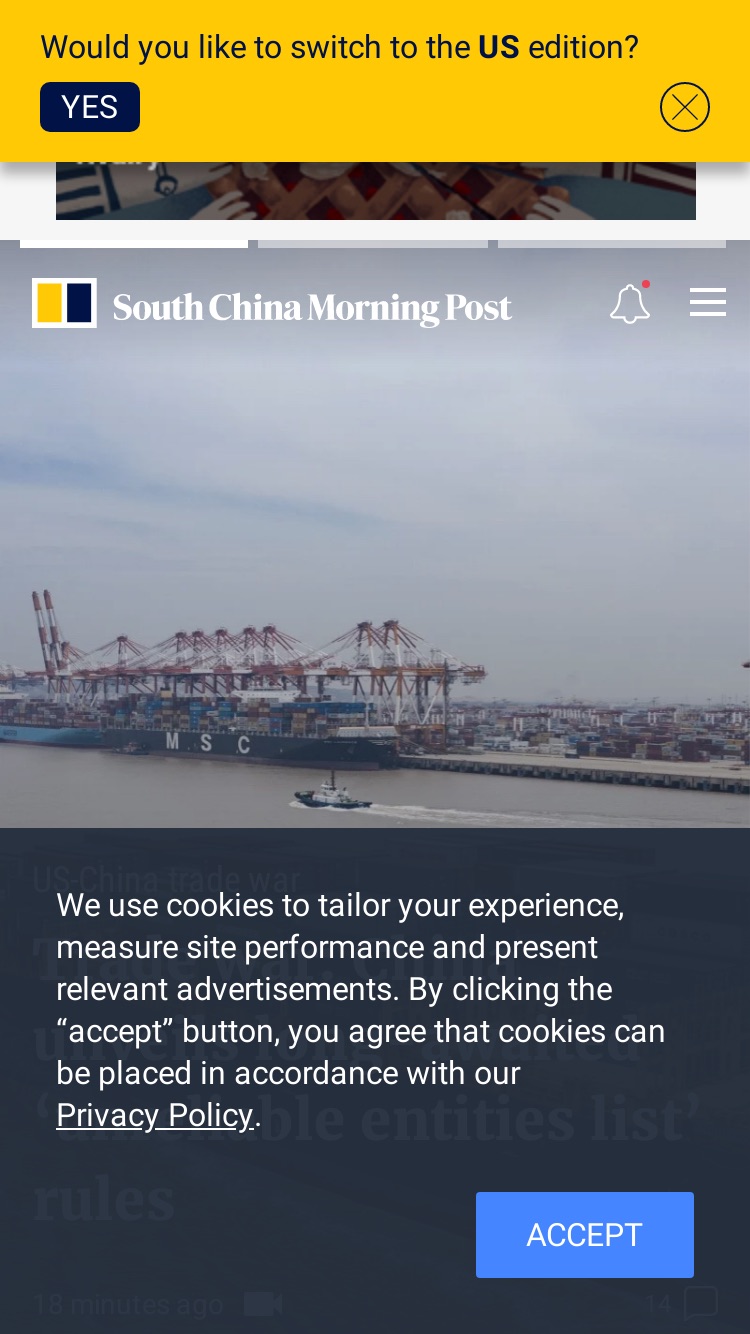Open the Privacy Policy link
Screen dimensions: 750x1334
155,1115
